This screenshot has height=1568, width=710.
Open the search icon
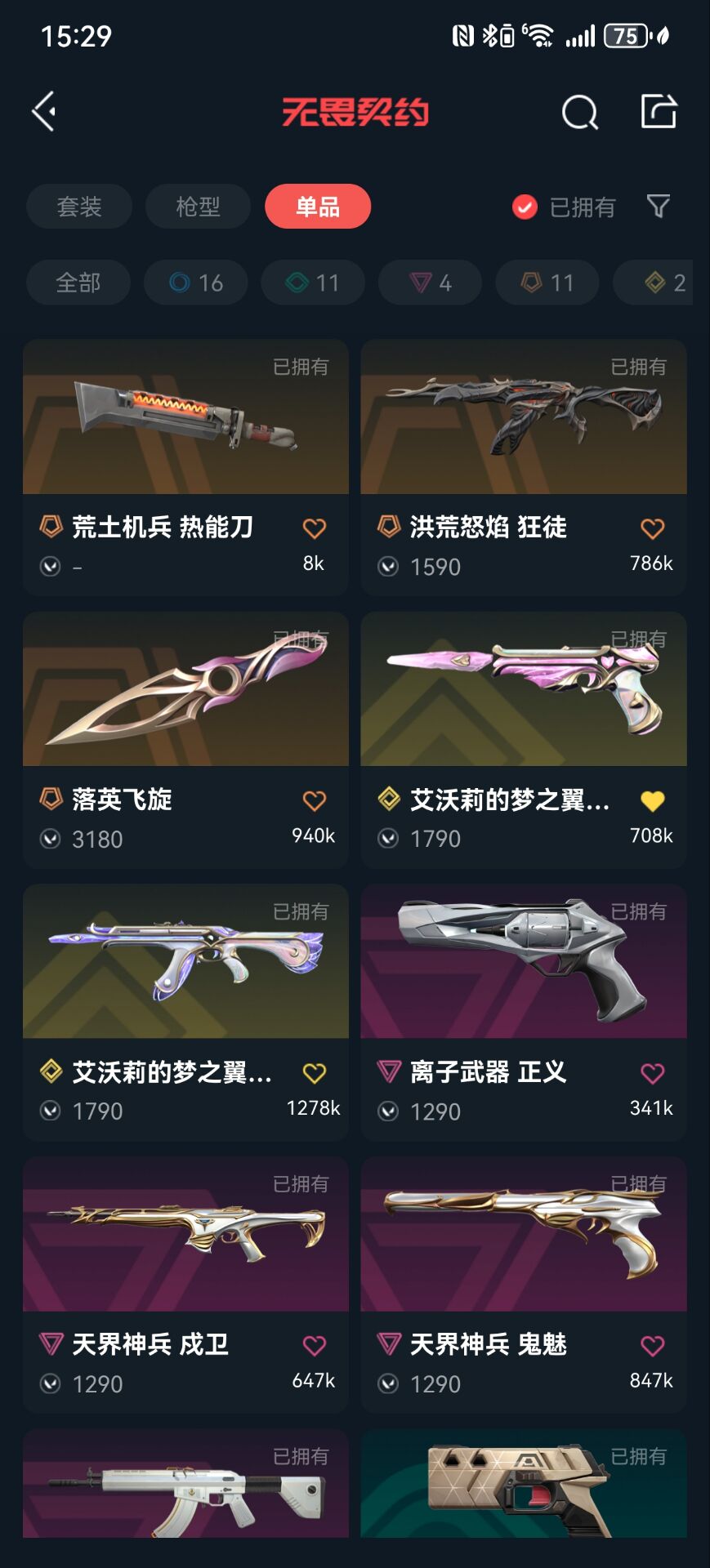[579, 112]
